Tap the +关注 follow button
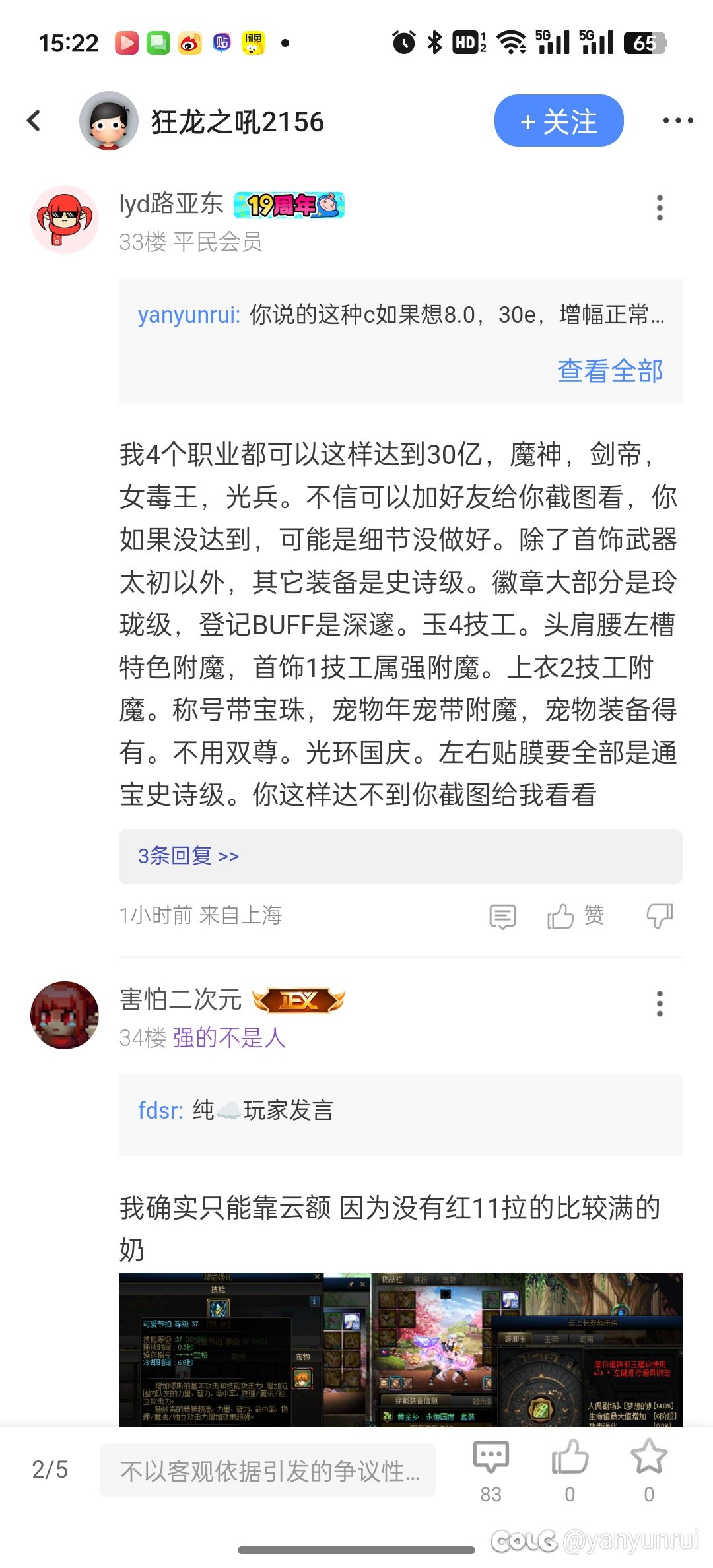This screenshot has height=1568, width=713. point(559,120)
